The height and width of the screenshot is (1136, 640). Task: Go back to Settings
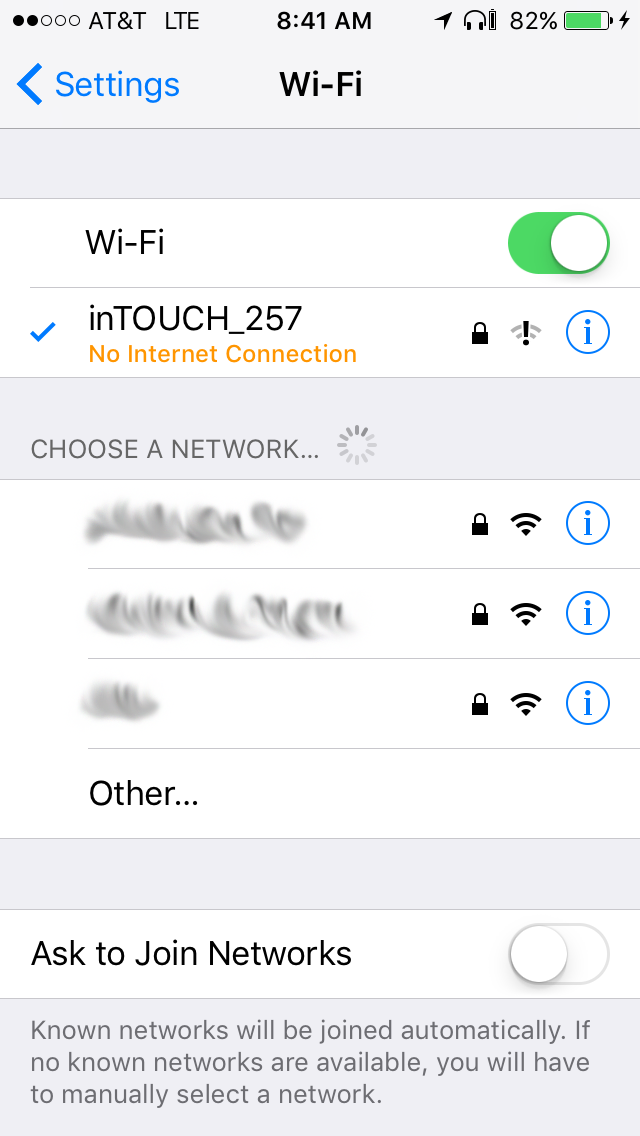tap(98, 85)
